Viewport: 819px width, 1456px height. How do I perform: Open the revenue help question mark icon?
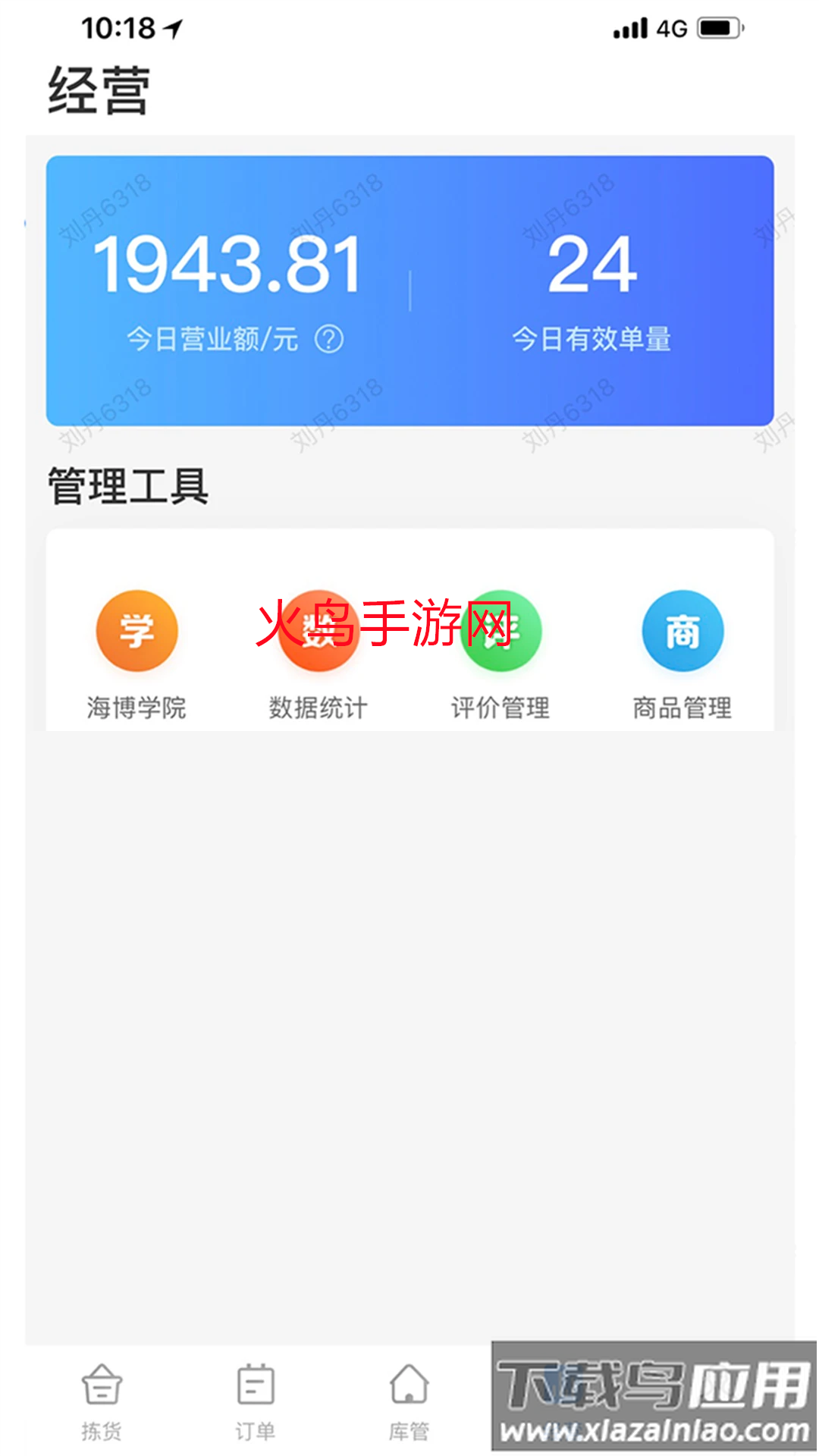pyautogui.click(x=329, y=339)
